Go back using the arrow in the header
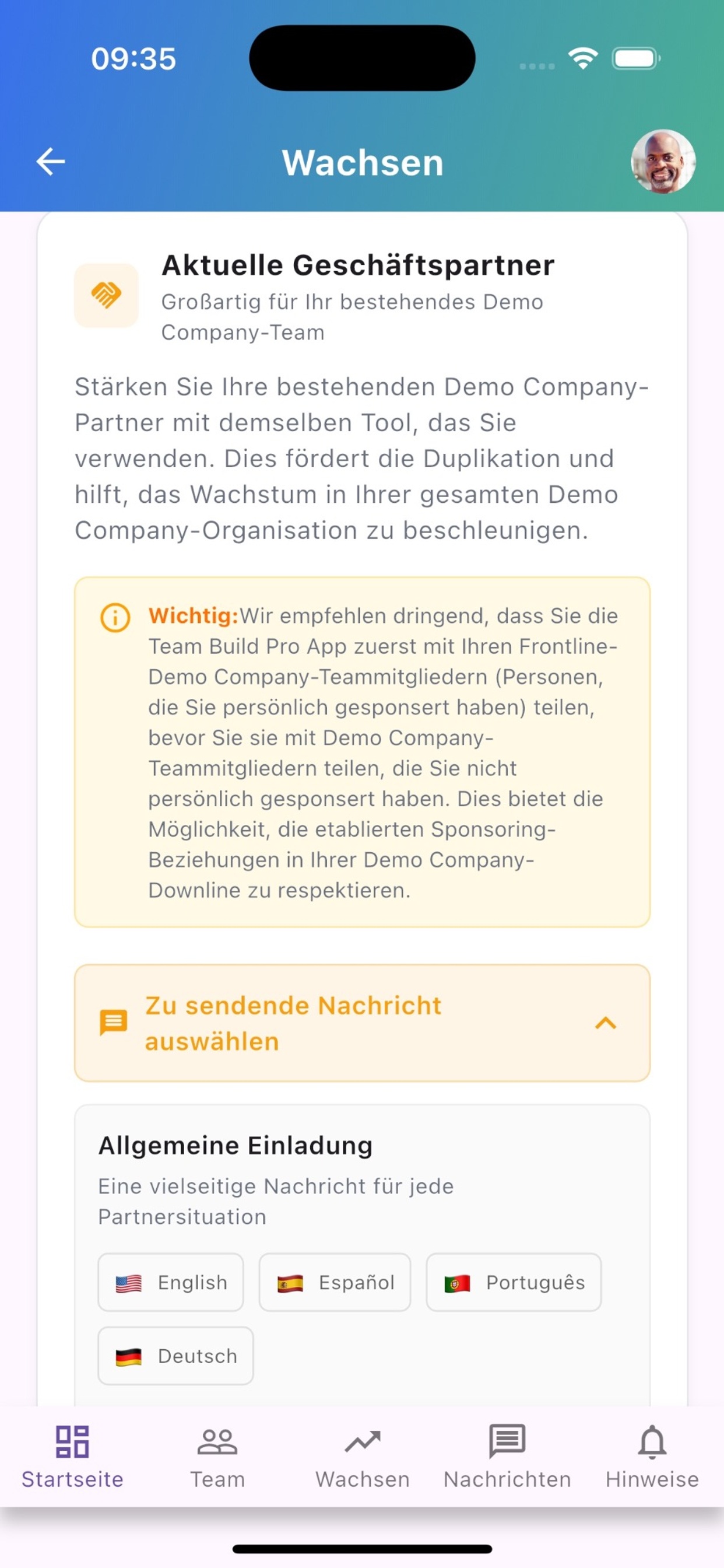This screenshot has height=1568, width=724. [x=51, y=162]
